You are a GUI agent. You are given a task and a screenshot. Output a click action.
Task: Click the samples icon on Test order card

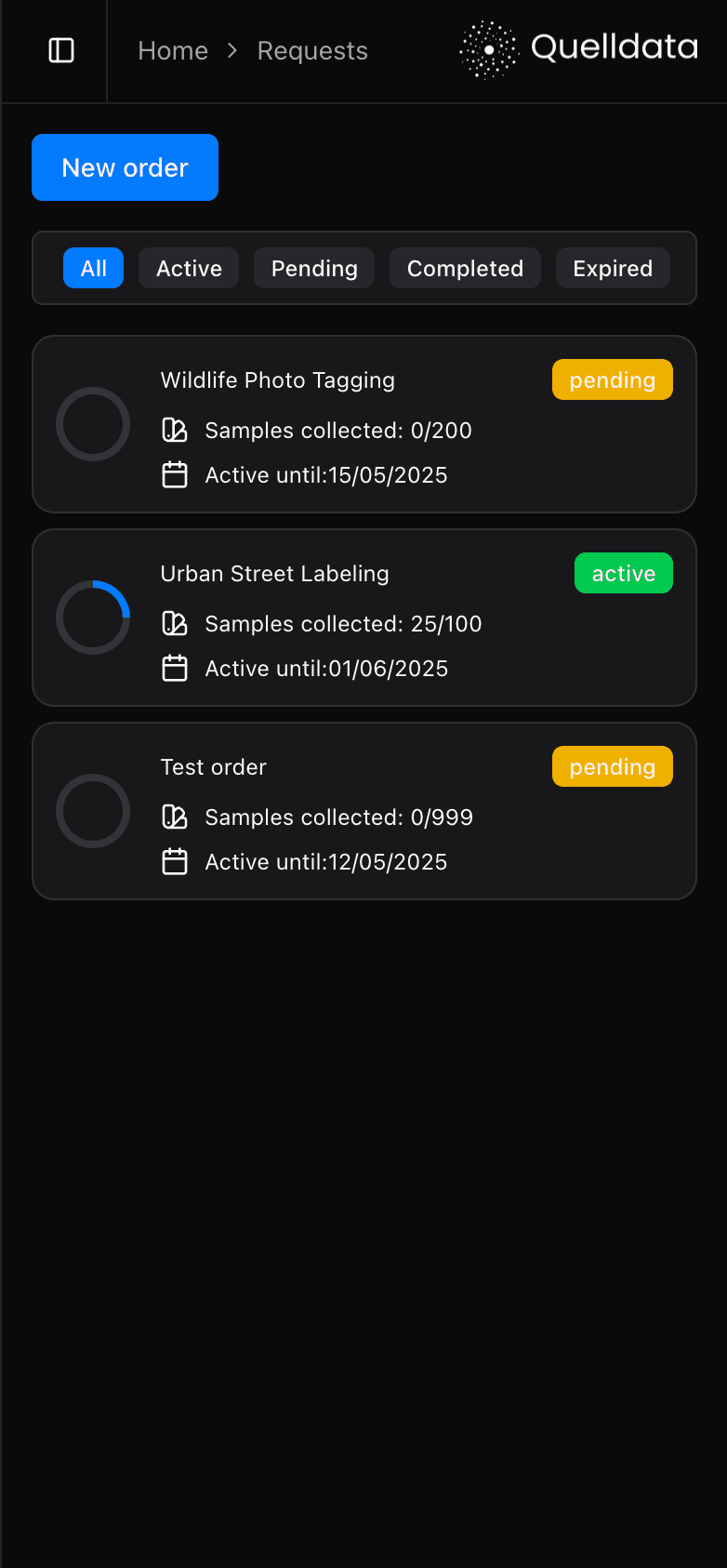(x=175, y=817)
